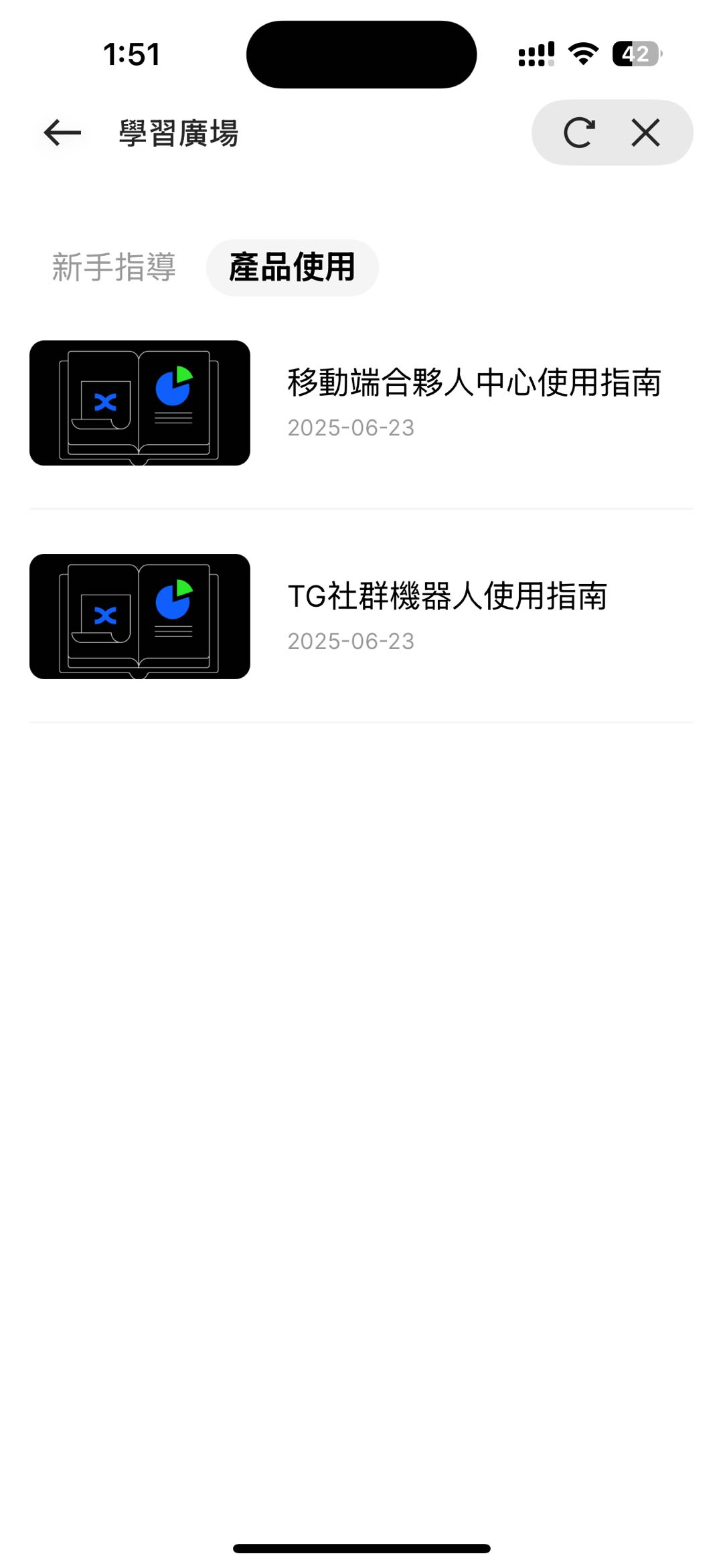Tap the clock showing 1:51
Image resolution: width=723 pixels, height=1568 pixels.
pyautogui.click(x=133, y=54)
